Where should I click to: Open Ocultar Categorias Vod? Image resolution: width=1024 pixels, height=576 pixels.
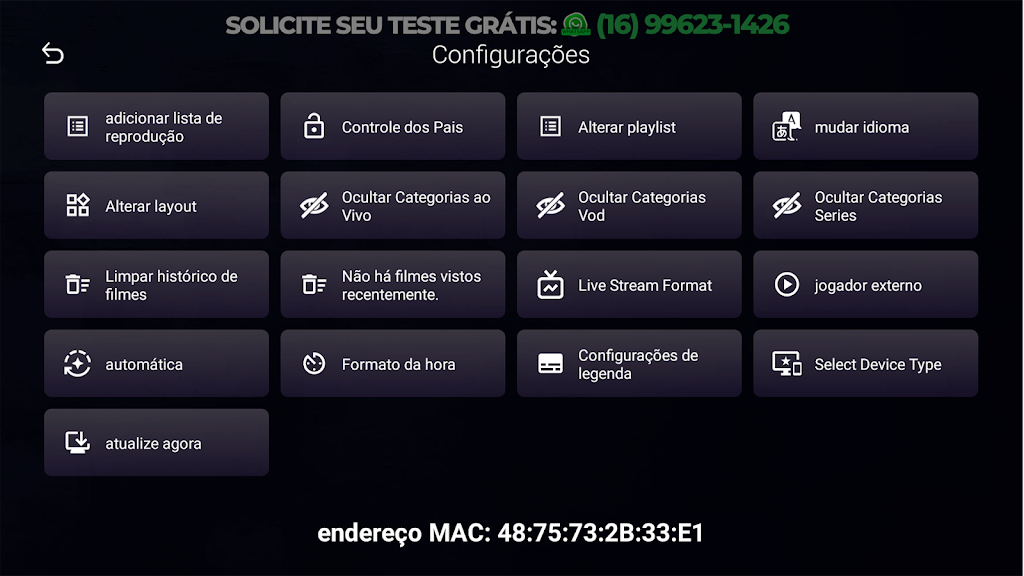(x=629, y=206)
